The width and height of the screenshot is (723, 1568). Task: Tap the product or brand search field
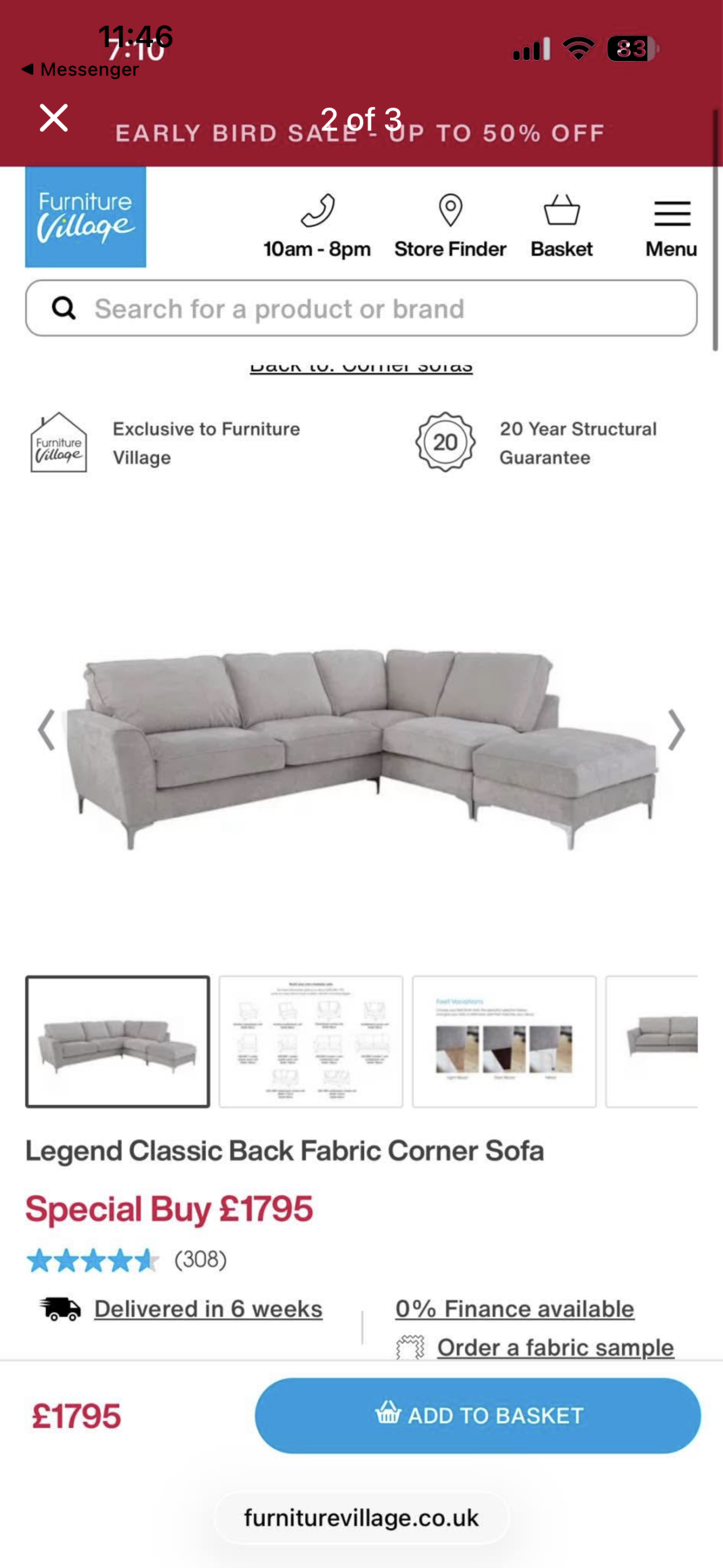[x=361, y=308]
